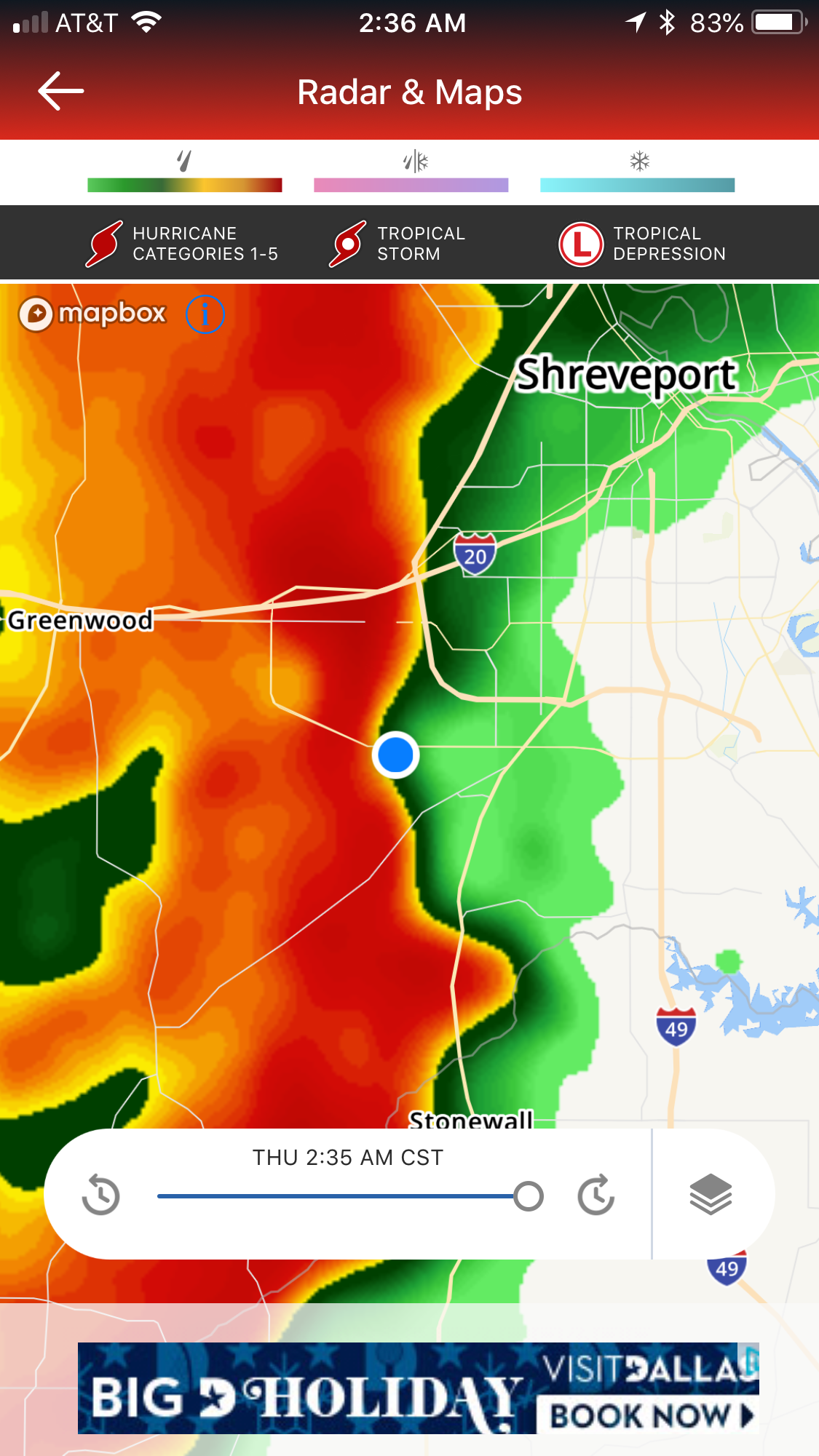
Task: Show the future radar forecast
Action: tap(596, 1195)
